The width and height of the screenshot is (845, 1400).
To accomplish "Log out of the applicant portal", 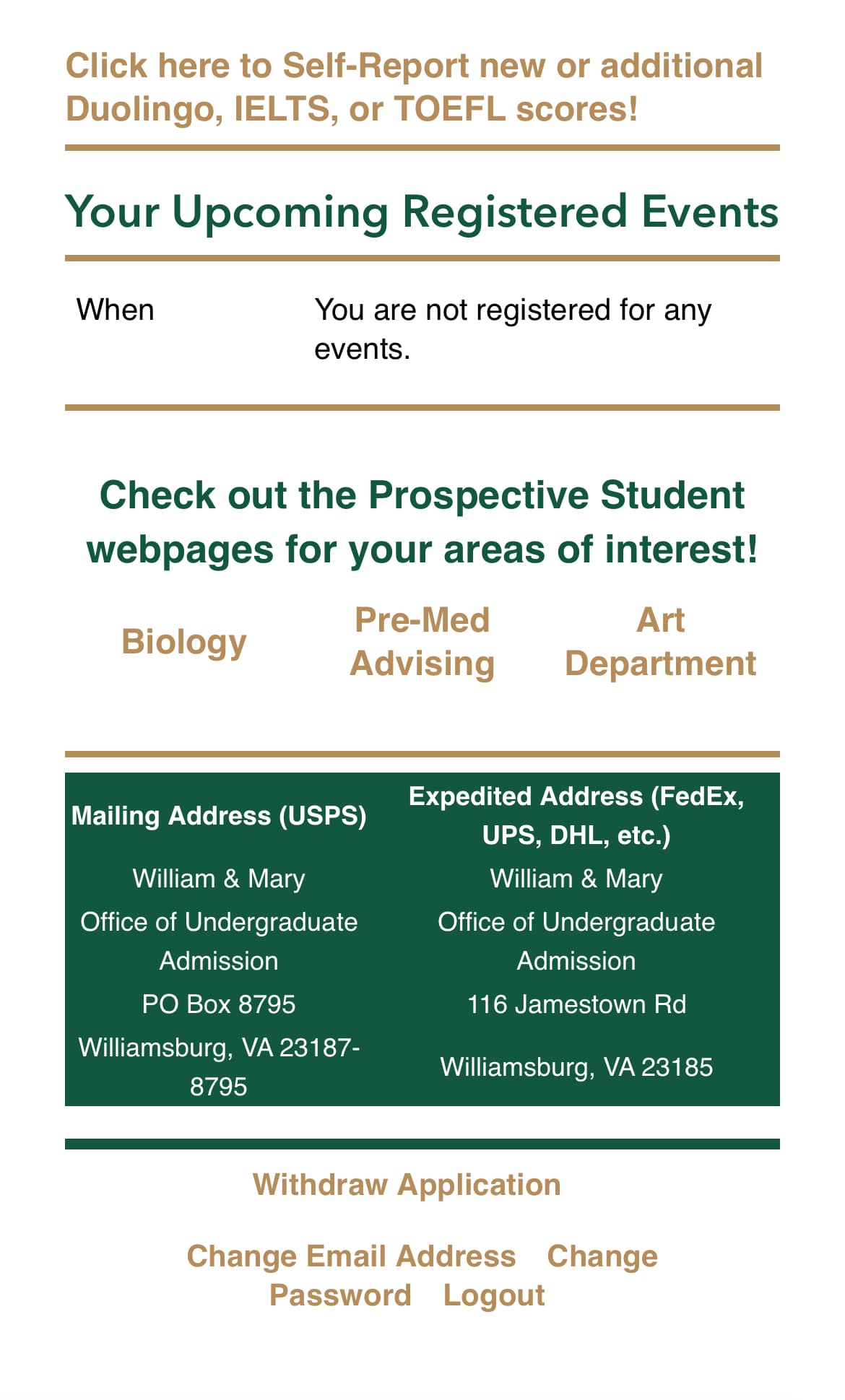I will [x=494, y=1295].
